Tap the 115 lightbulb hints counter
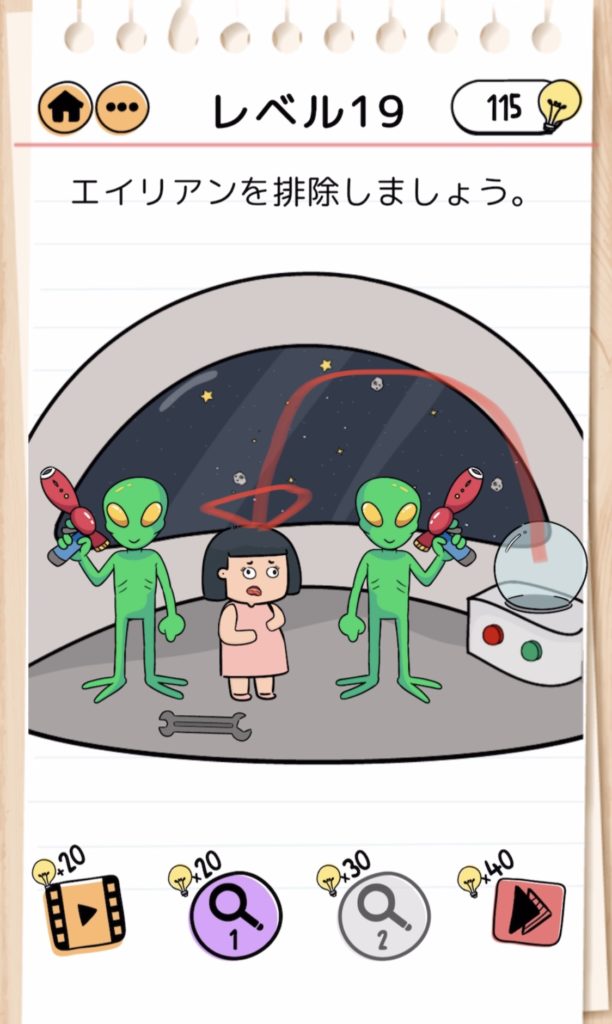 pyautogui.click(x=516, y=106)
